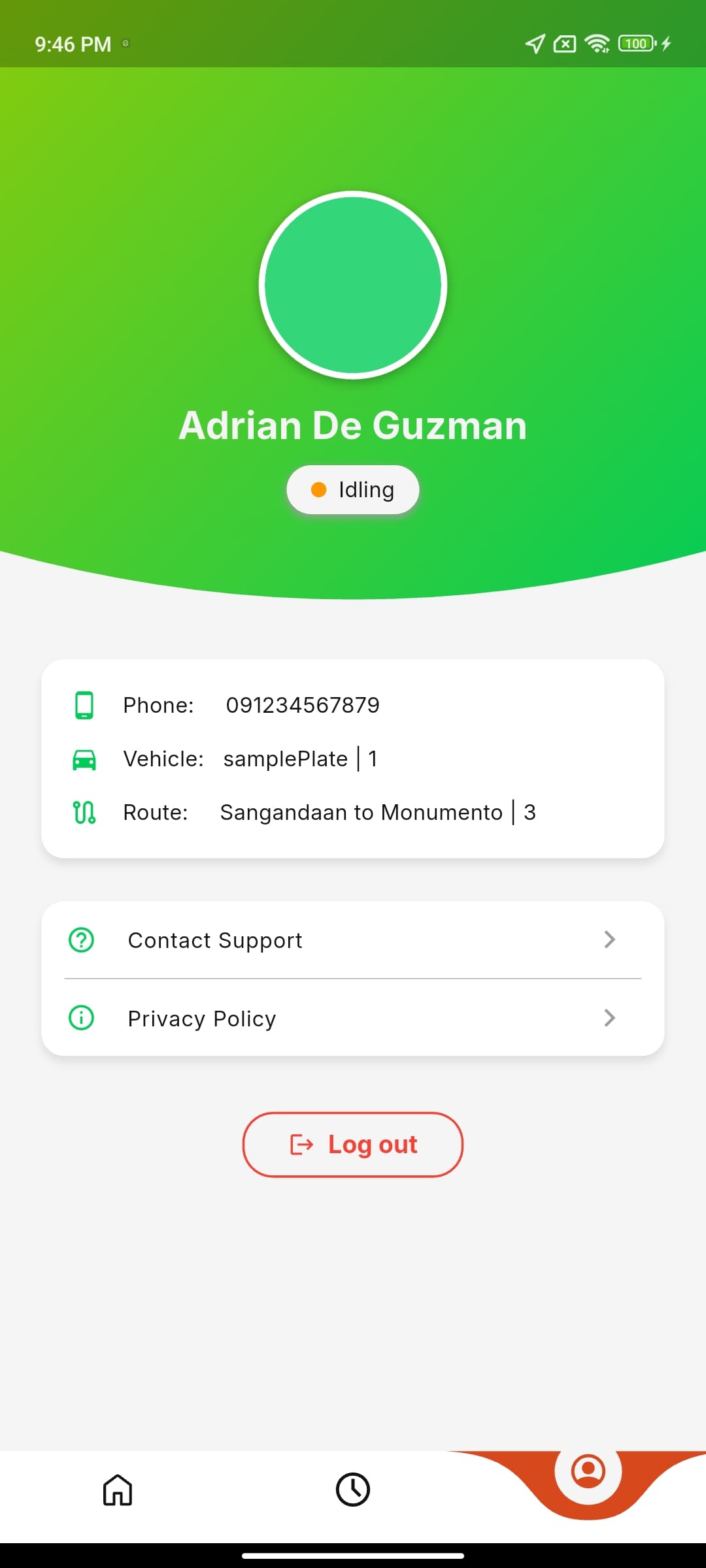Open Privacy Policy using the right chevron

click(609, 1017)
